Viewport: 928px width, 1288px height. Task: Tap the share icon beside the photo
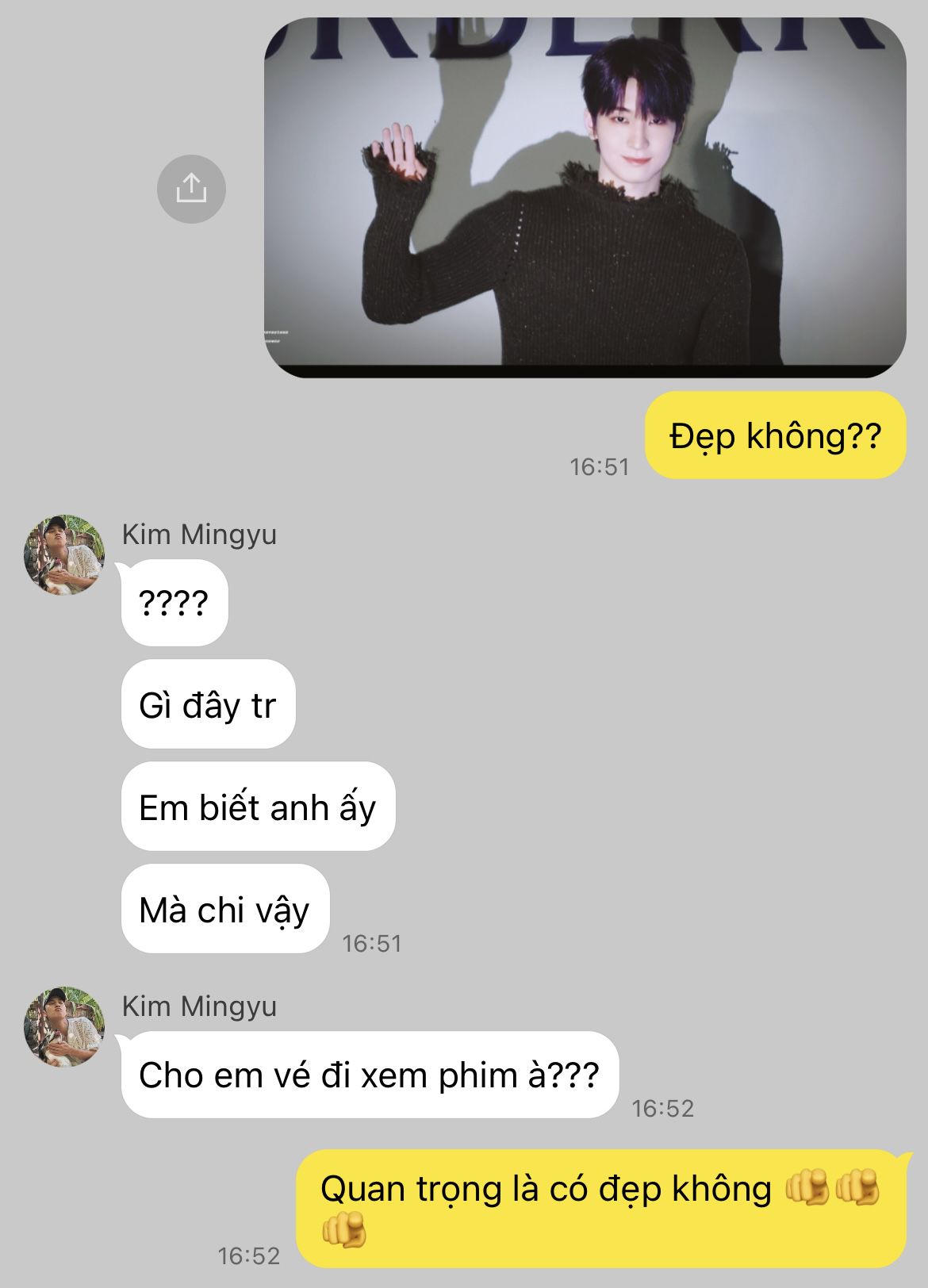point(191,190)
